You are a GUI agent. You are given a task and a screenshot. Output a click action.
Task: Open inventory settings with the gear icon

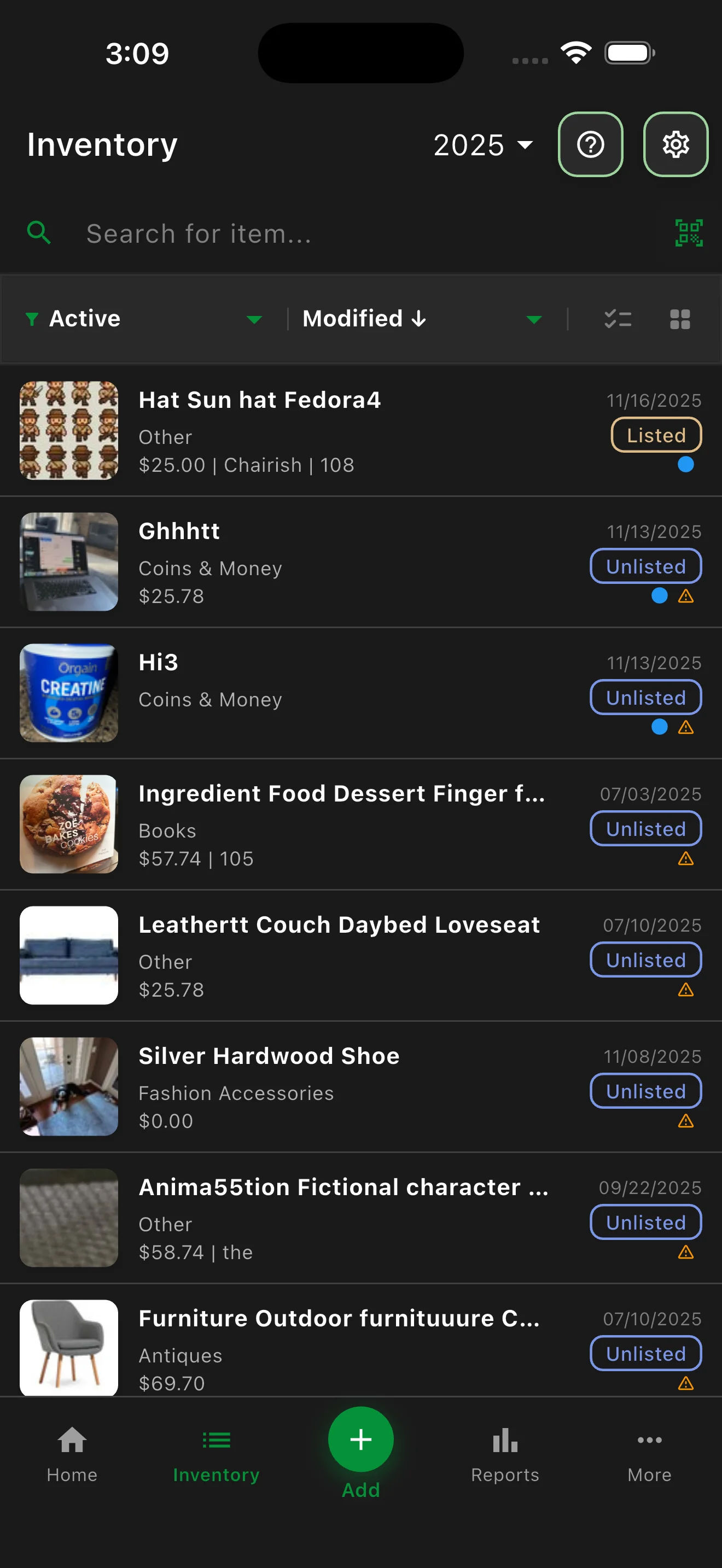pyautogui.click(x=674, y=144)
